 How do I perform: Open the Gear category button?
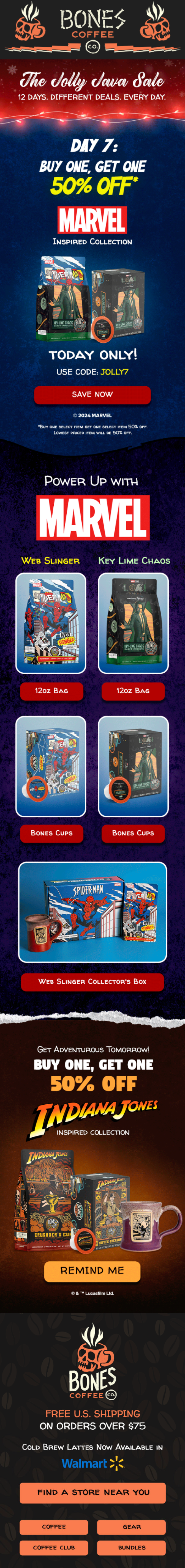[131, 1527]
